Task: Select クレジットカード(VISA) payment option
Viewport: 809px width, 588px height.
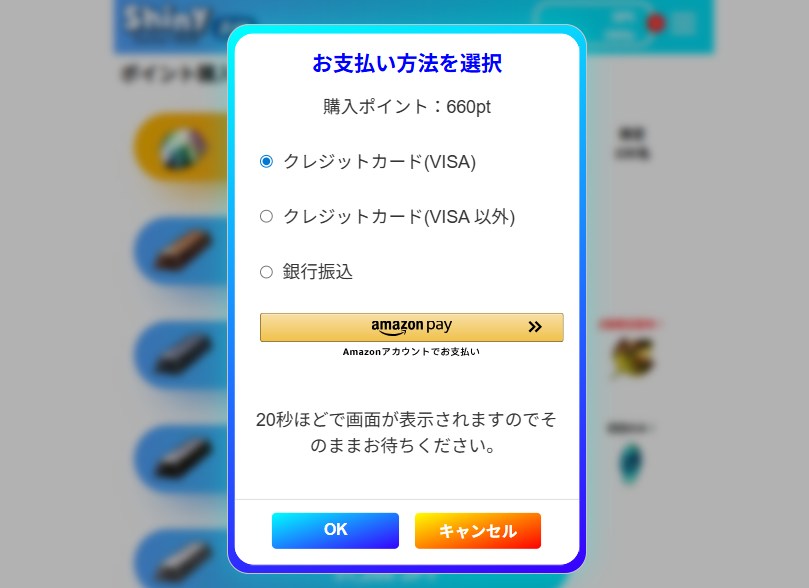Action: tap(266, 161)
